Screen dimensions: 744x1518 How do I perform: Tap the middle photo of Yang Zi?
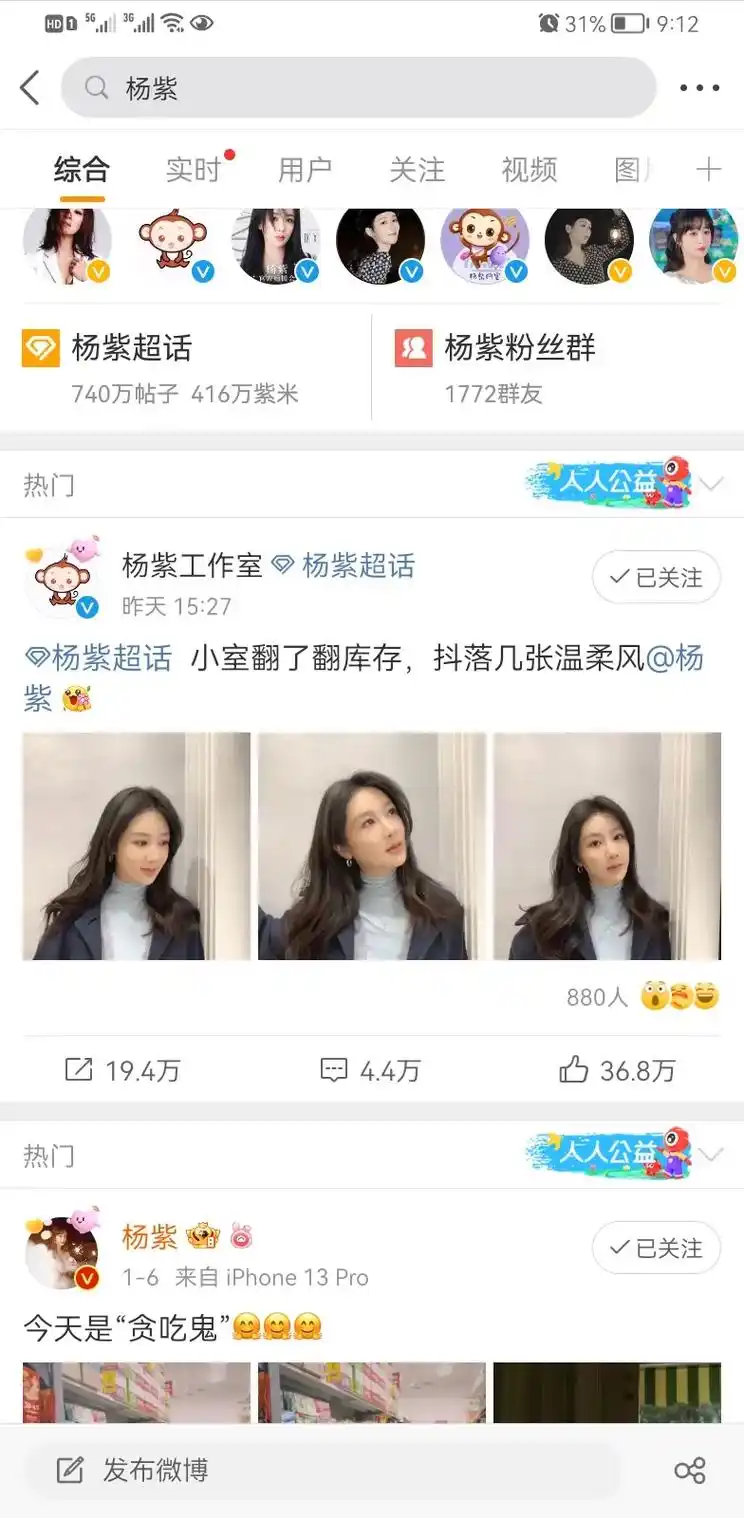371,846
